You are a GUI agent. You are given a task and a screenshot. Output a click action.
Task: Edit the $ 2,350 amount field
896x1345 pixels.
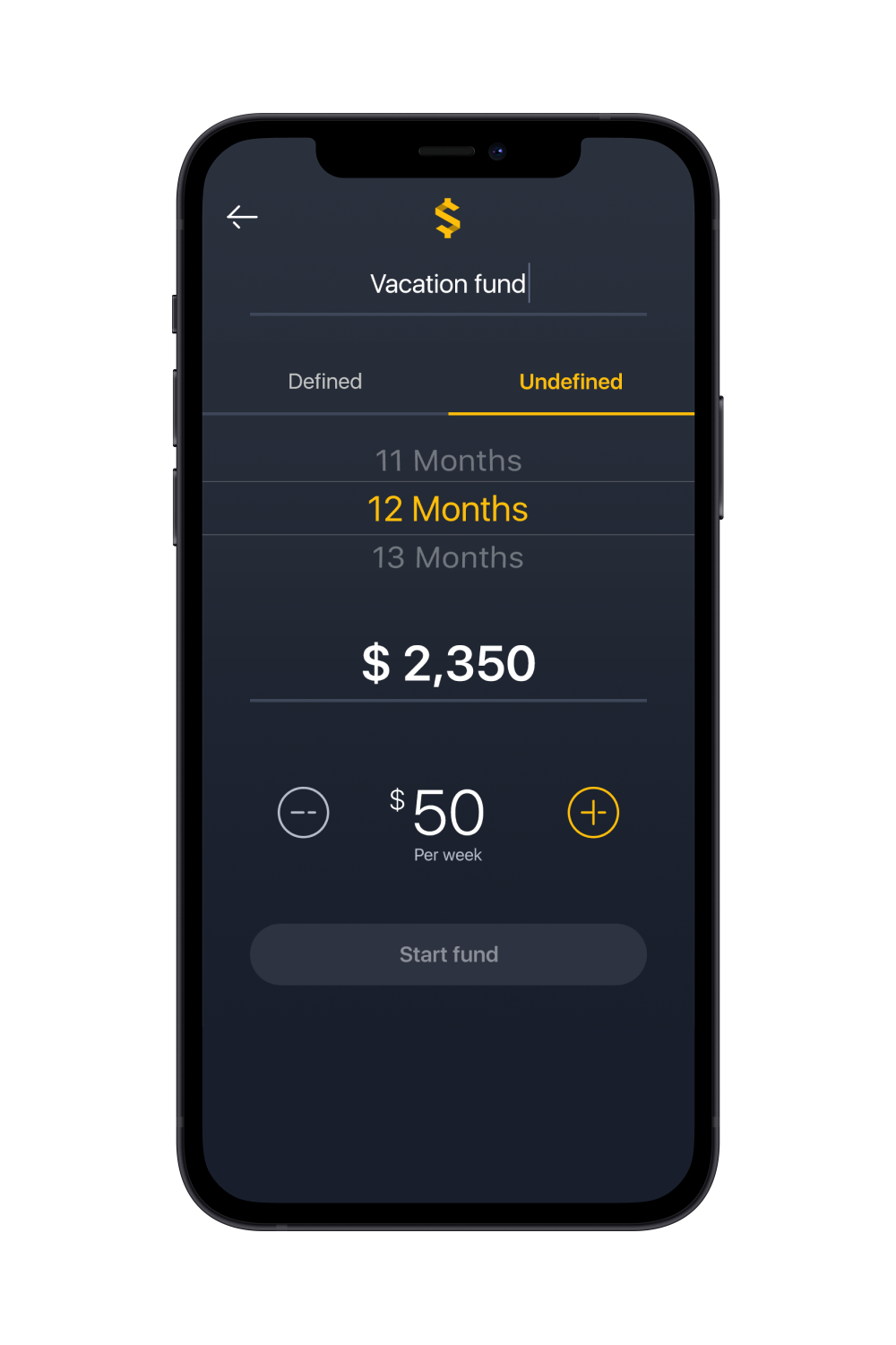coord(448,664)
